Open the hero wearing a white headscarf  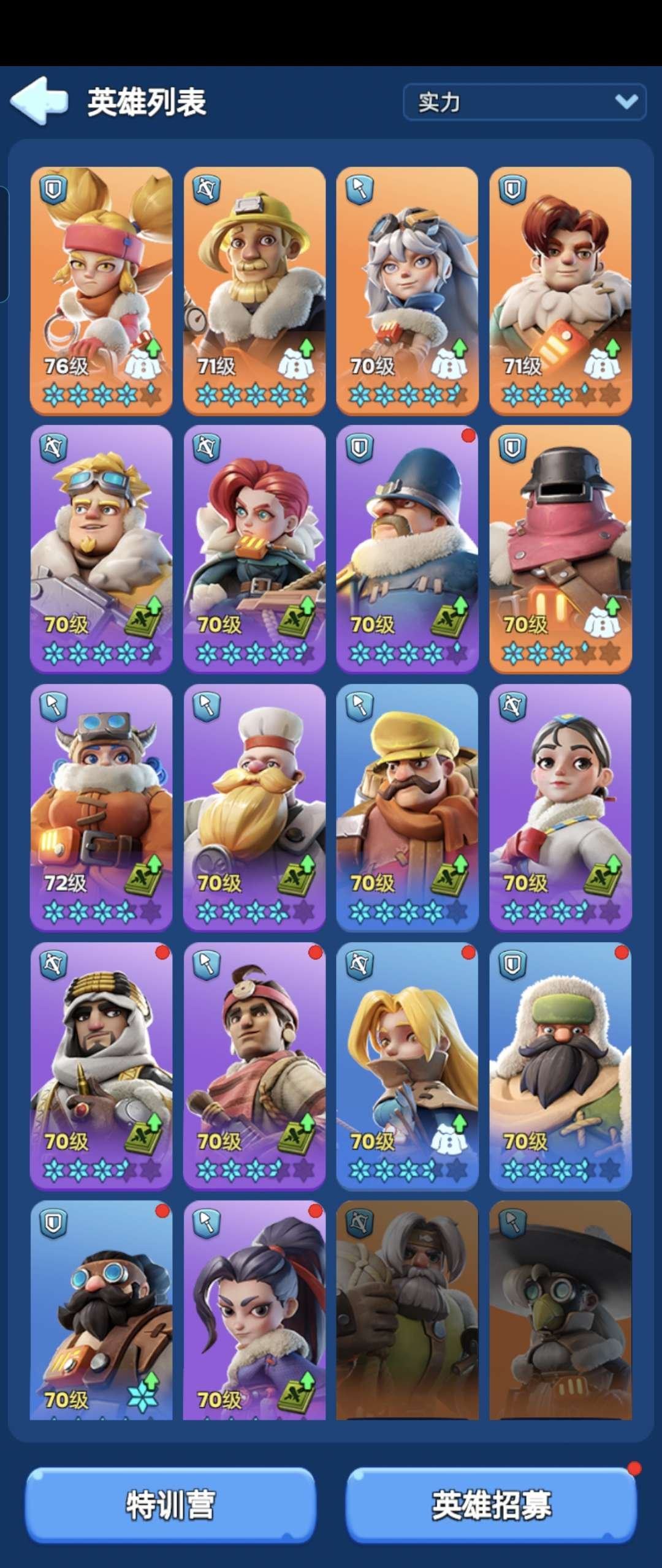pyautogui.click(x=101, y=1066)
